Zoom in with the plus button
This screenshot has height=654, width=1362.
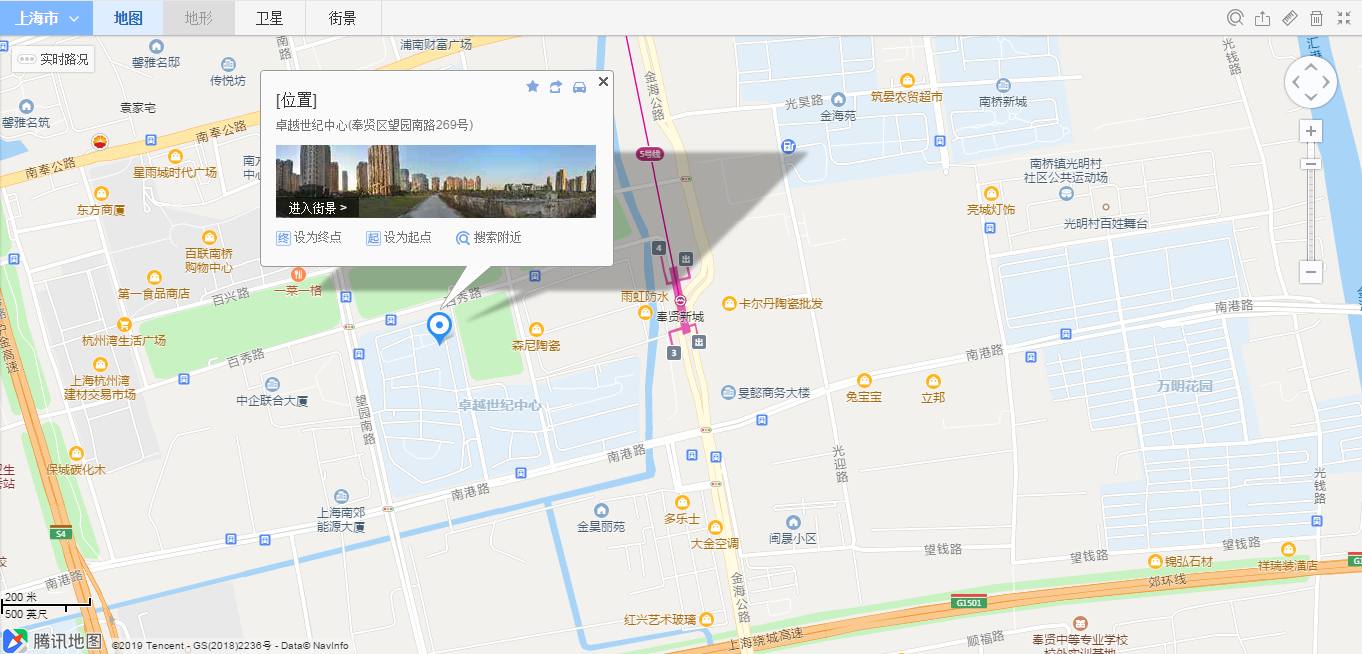pyautogui.click(x=1311, y=131)
